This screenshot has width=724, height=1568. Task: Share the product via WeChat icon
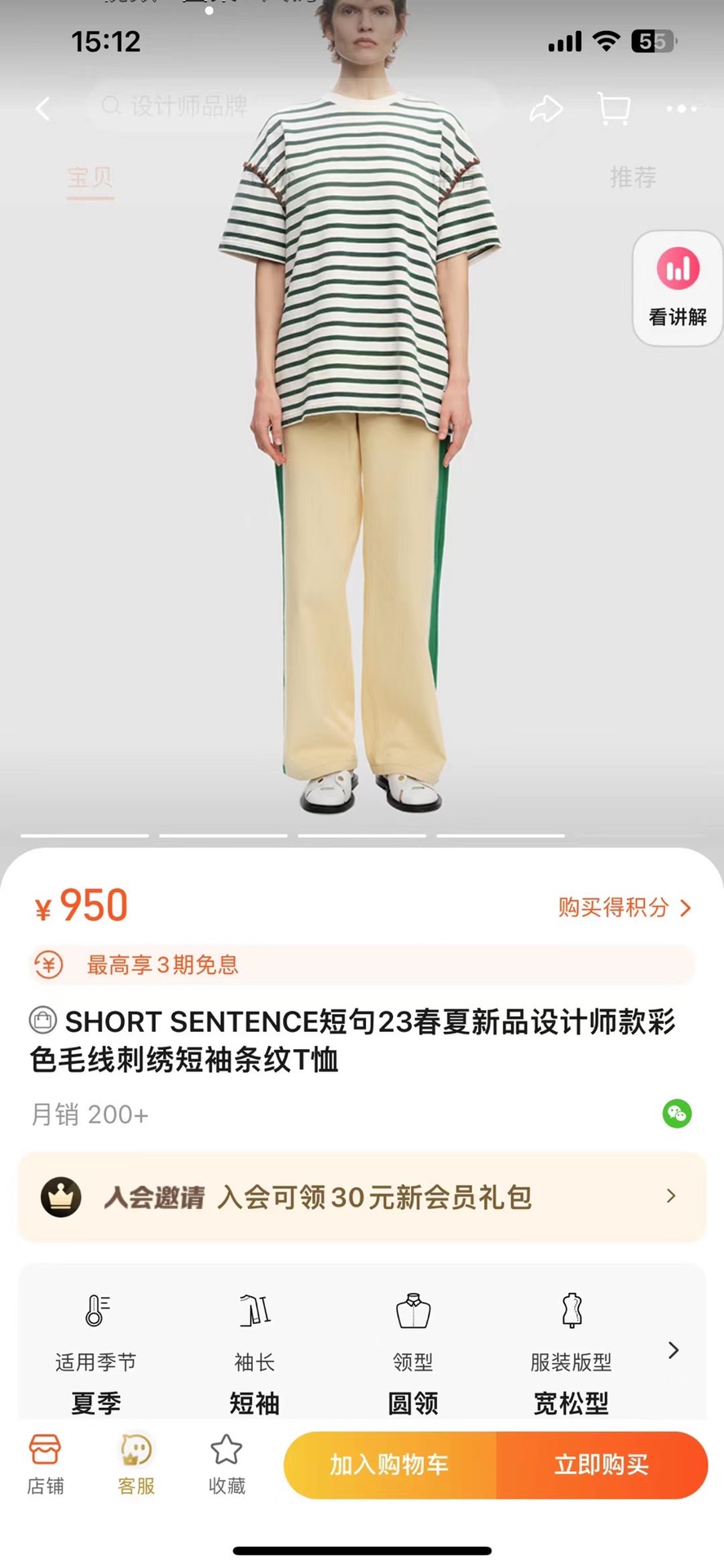[x=677, y=1114]
